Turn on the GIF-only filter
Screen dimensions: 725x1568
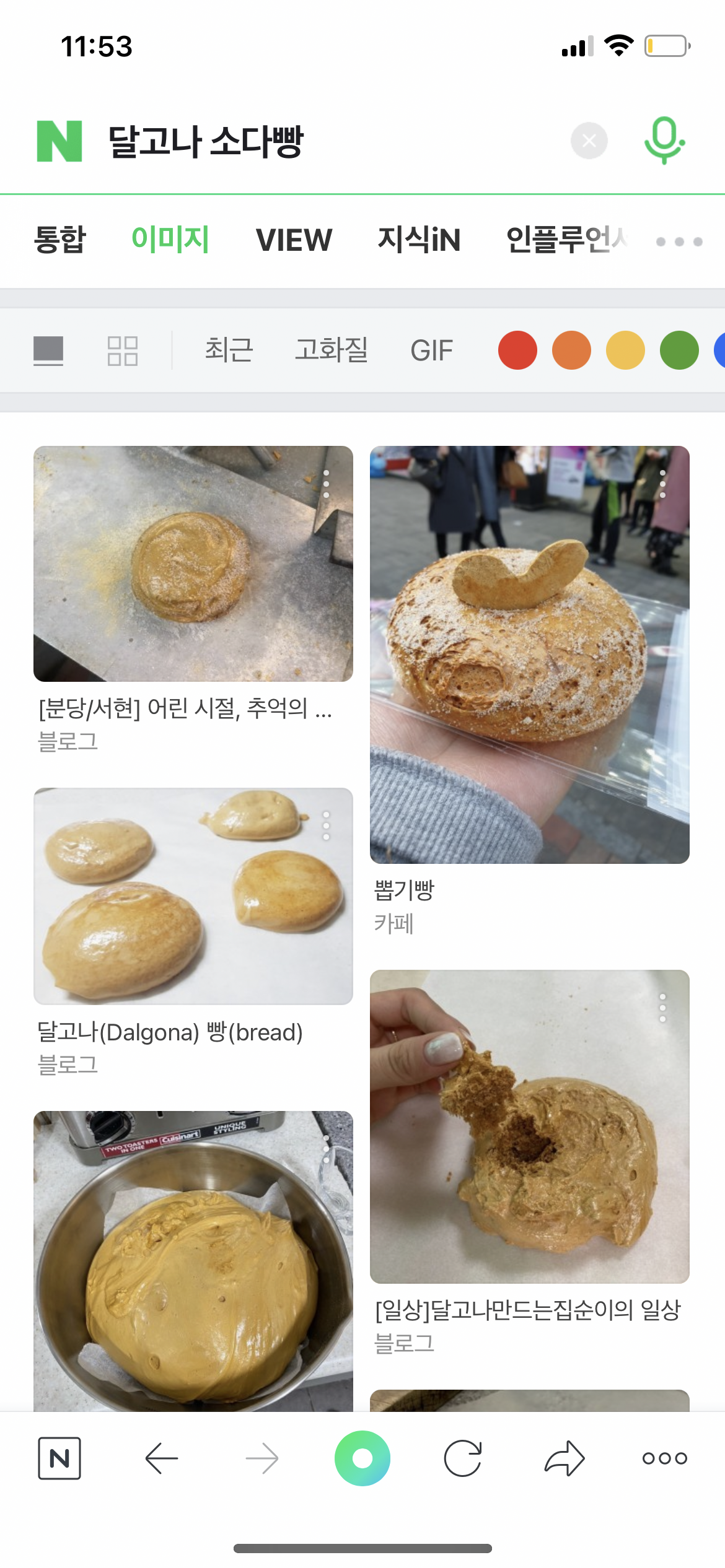pyautogui.click(x=432, y=350)
